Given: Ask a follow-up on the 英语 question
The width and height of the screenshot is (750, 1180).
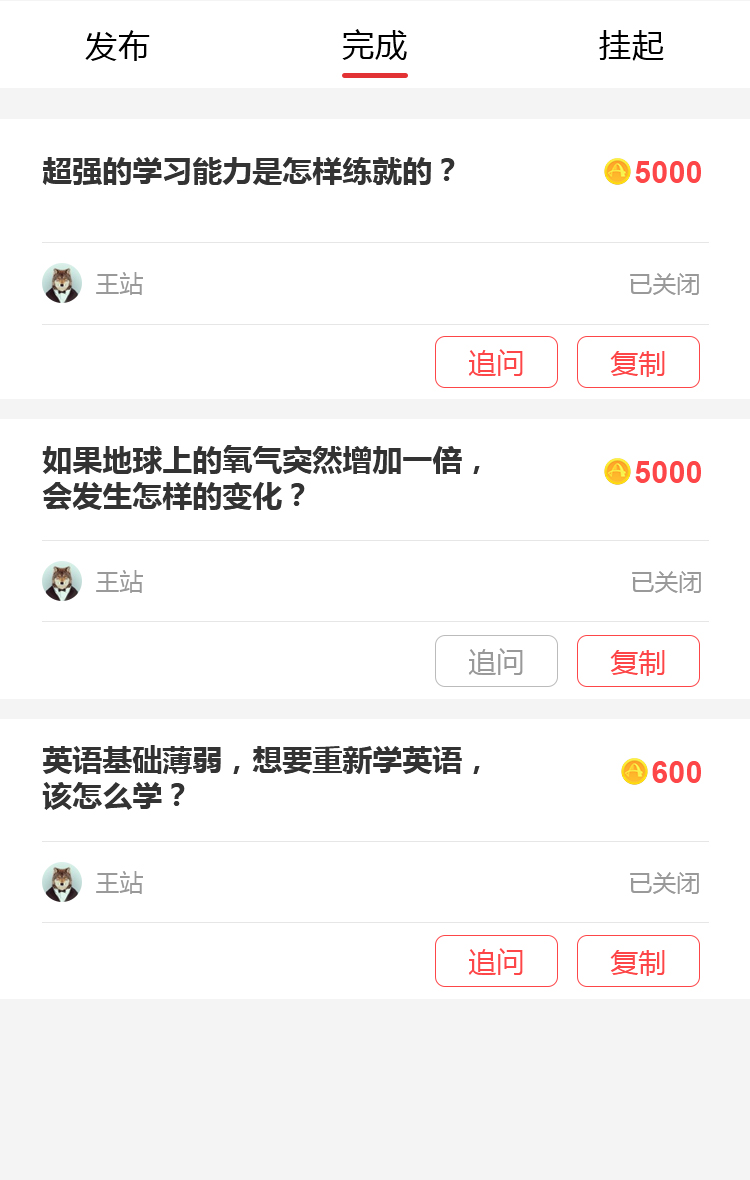Looking at the screenshot, I should point(496,961).
